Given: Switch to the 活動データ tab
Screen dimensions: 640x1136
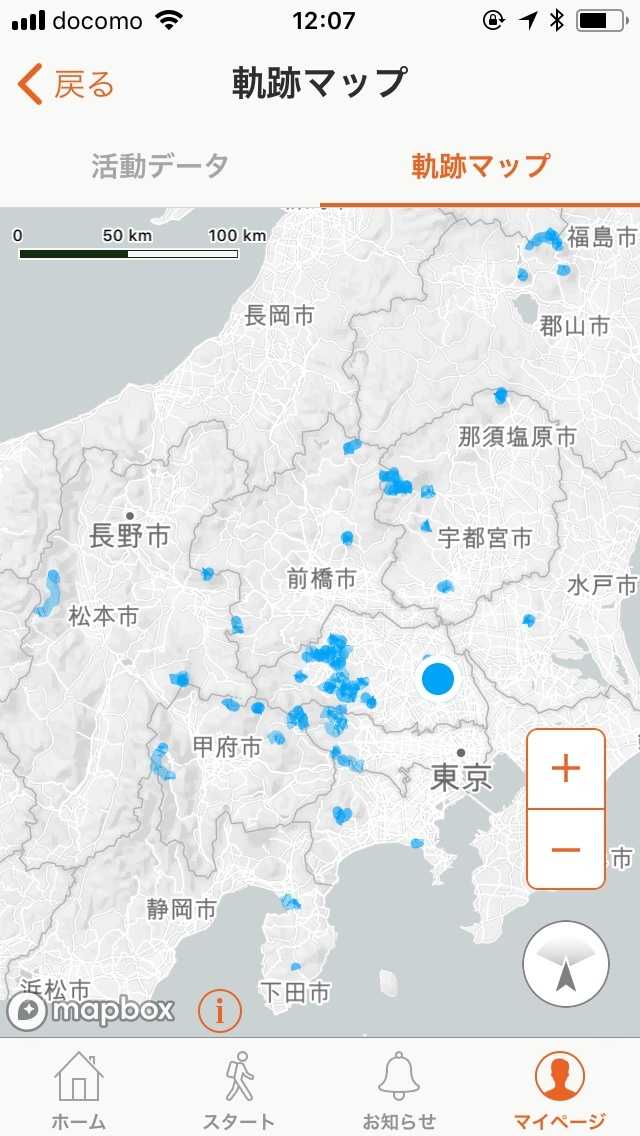Looking at the screenshot, I should click(160, 166).
